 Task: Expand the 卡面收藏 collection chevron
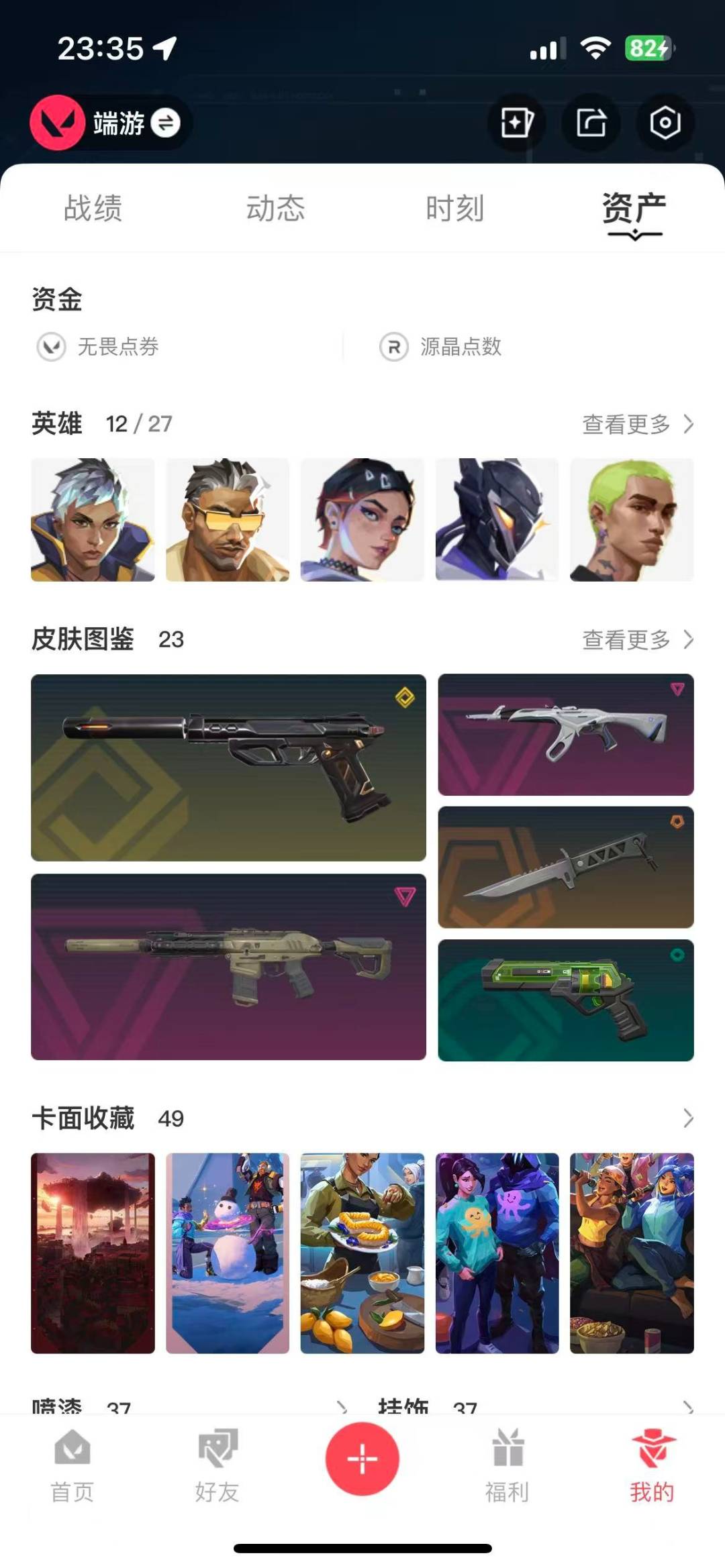(x=687, y=1118)
